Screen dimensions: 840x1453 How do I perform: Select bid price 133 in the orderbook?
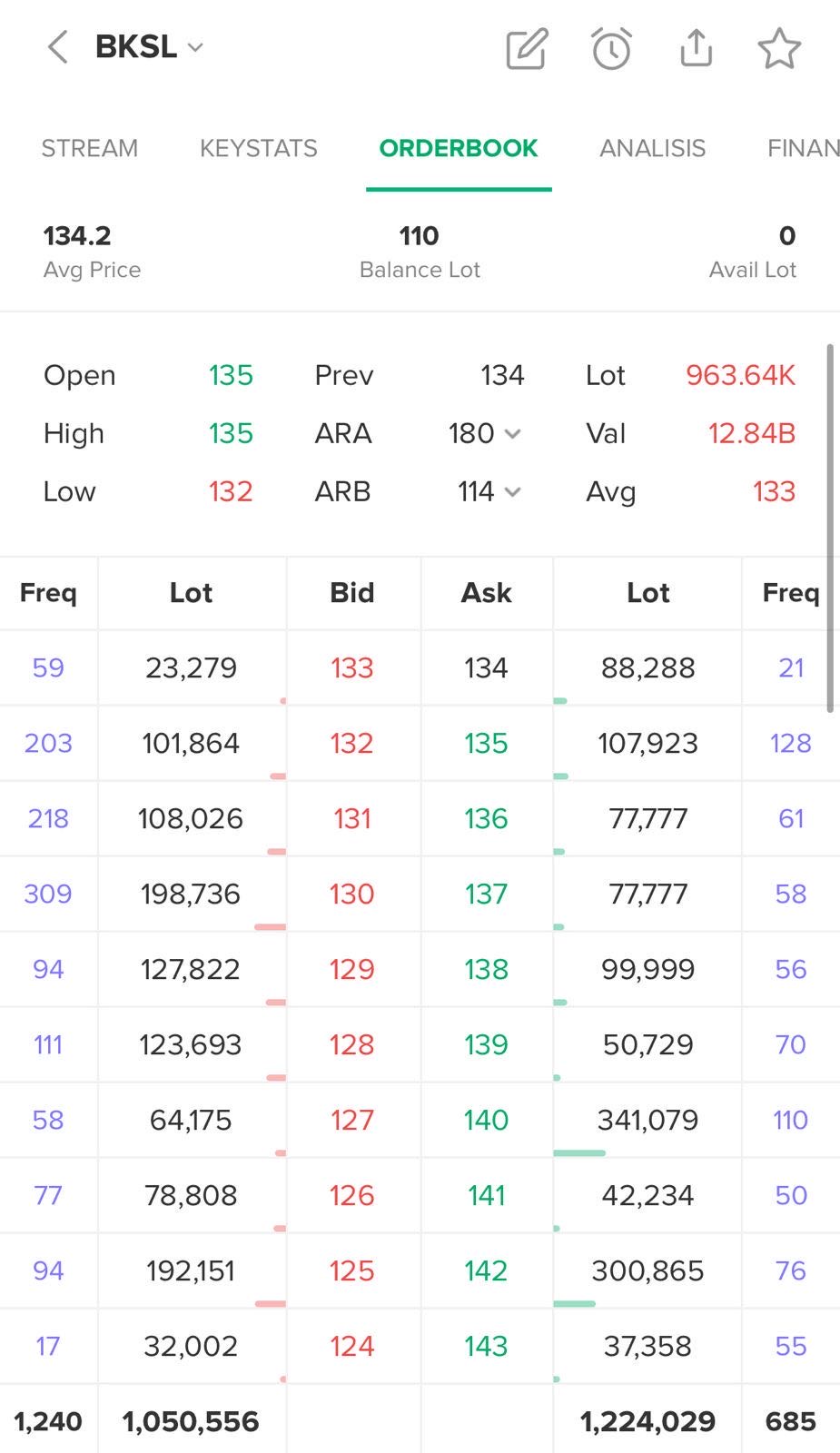tap(352, 667)
